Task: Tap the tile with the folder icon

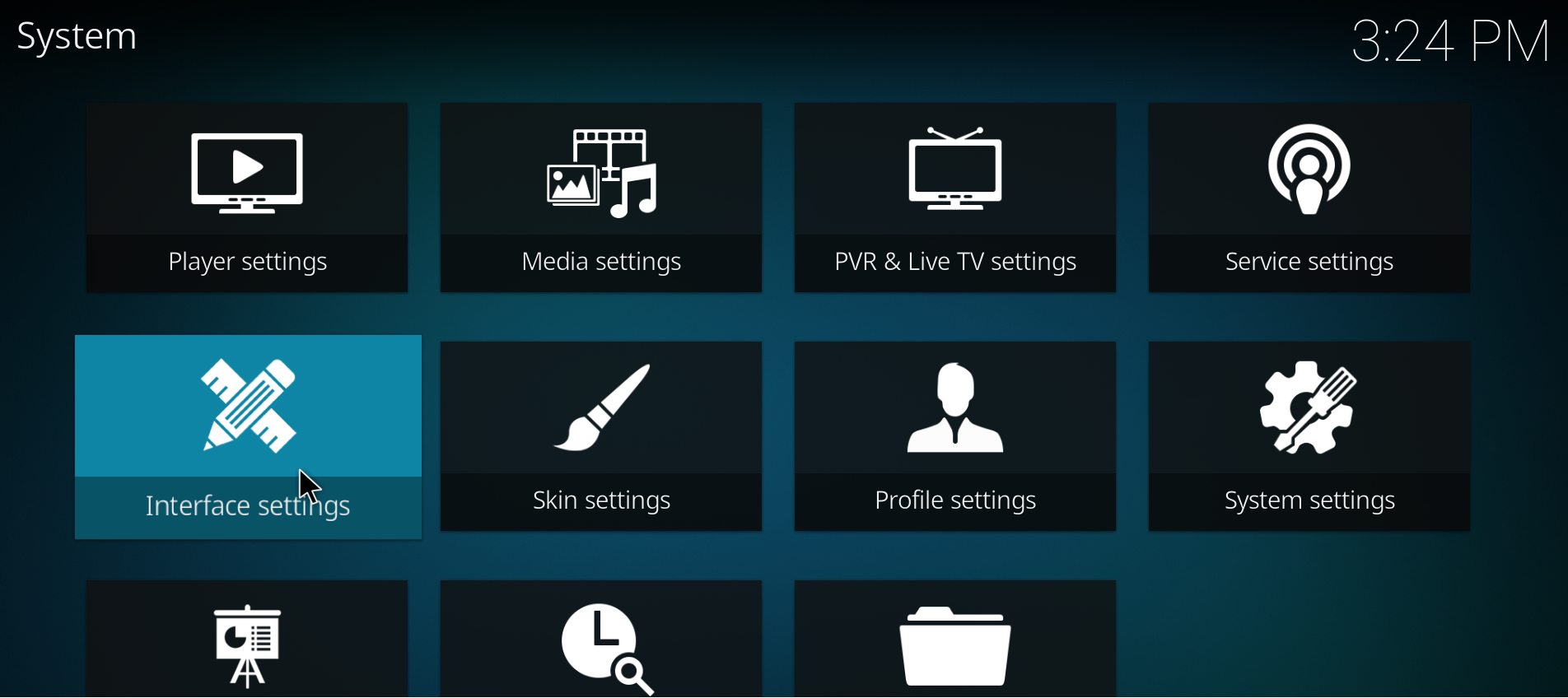Action: [x=955, y=642]
